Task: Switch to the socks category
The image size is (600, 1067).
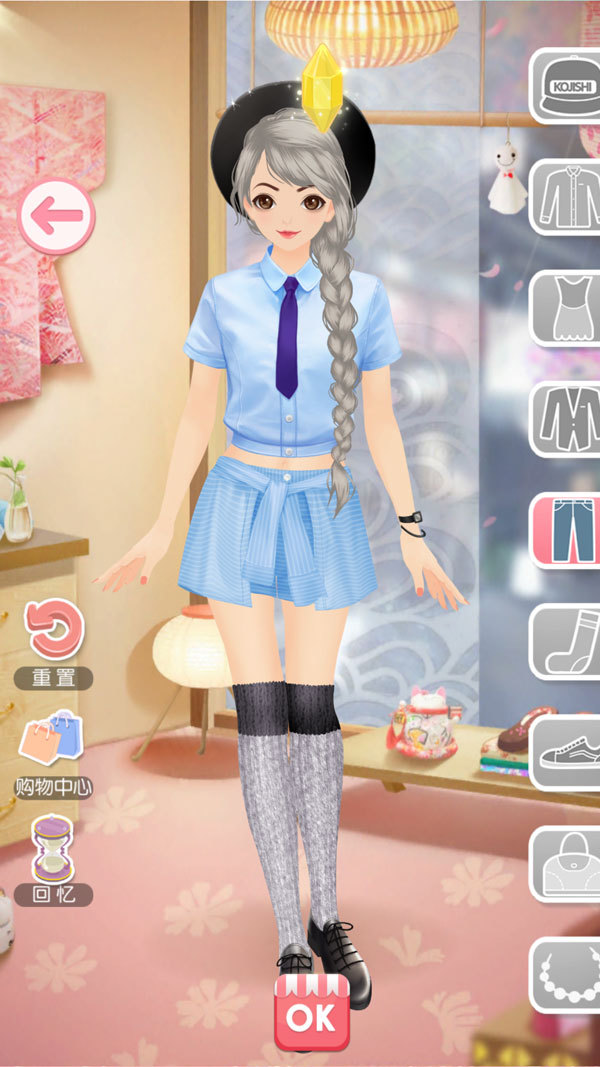Action: (x=565, y=642)
